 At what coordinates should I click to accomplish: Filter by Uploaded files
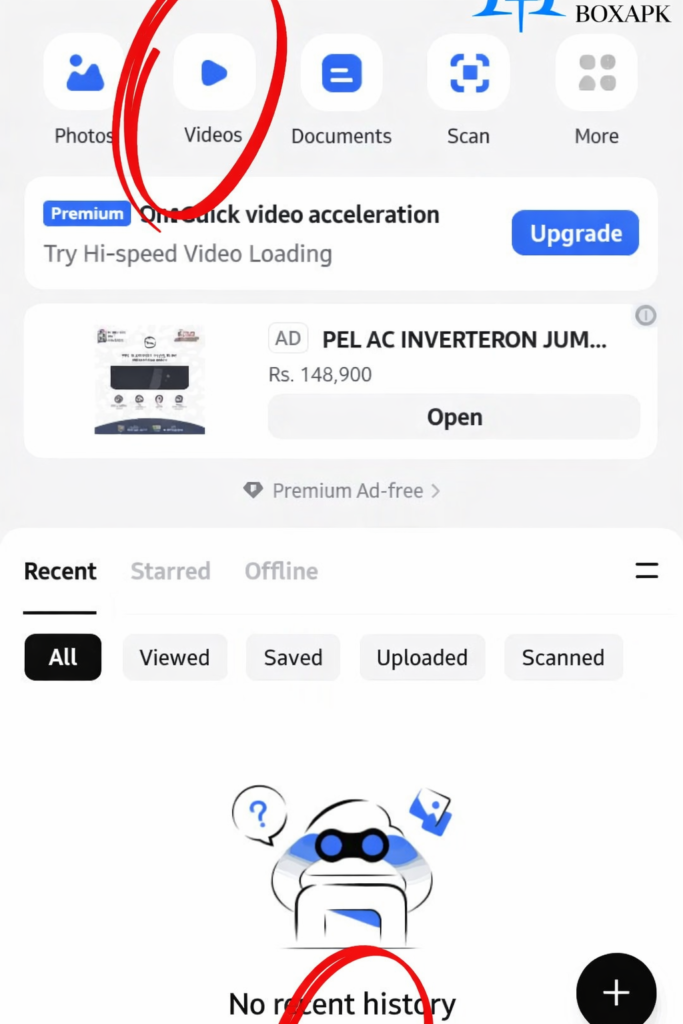tap(422, 657)
